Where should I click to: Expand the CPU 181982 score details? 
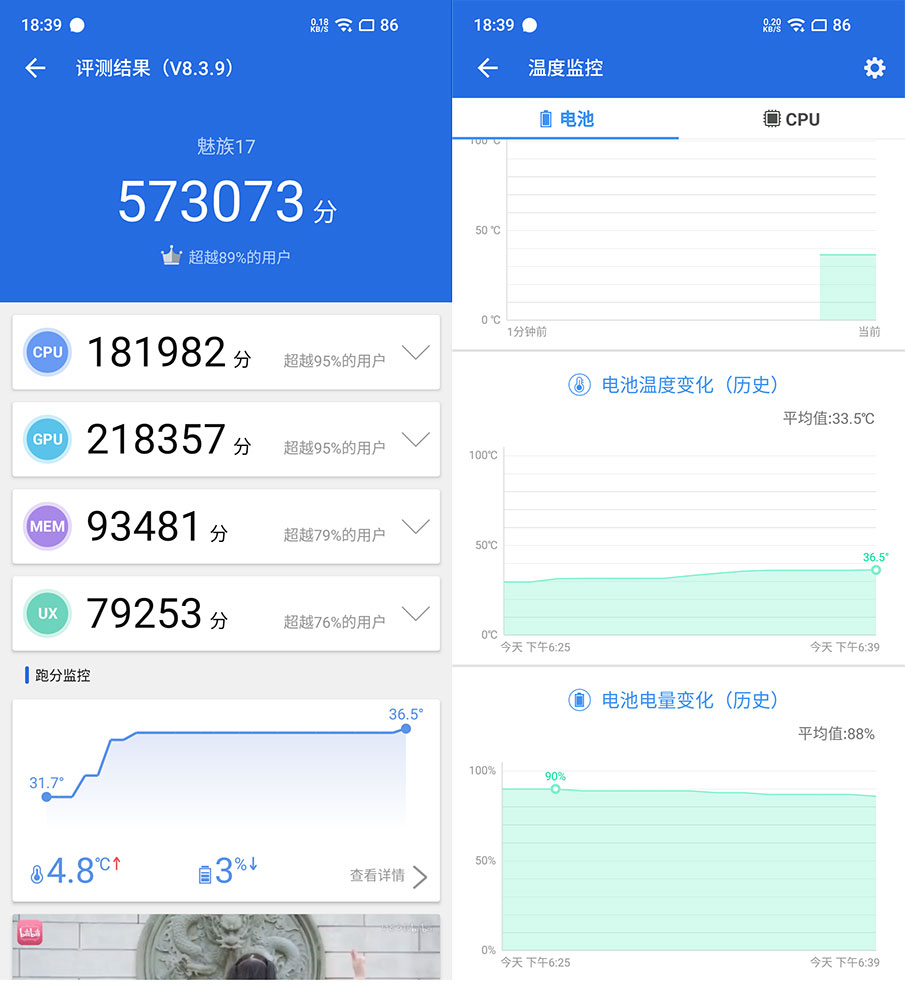[416, 352]
